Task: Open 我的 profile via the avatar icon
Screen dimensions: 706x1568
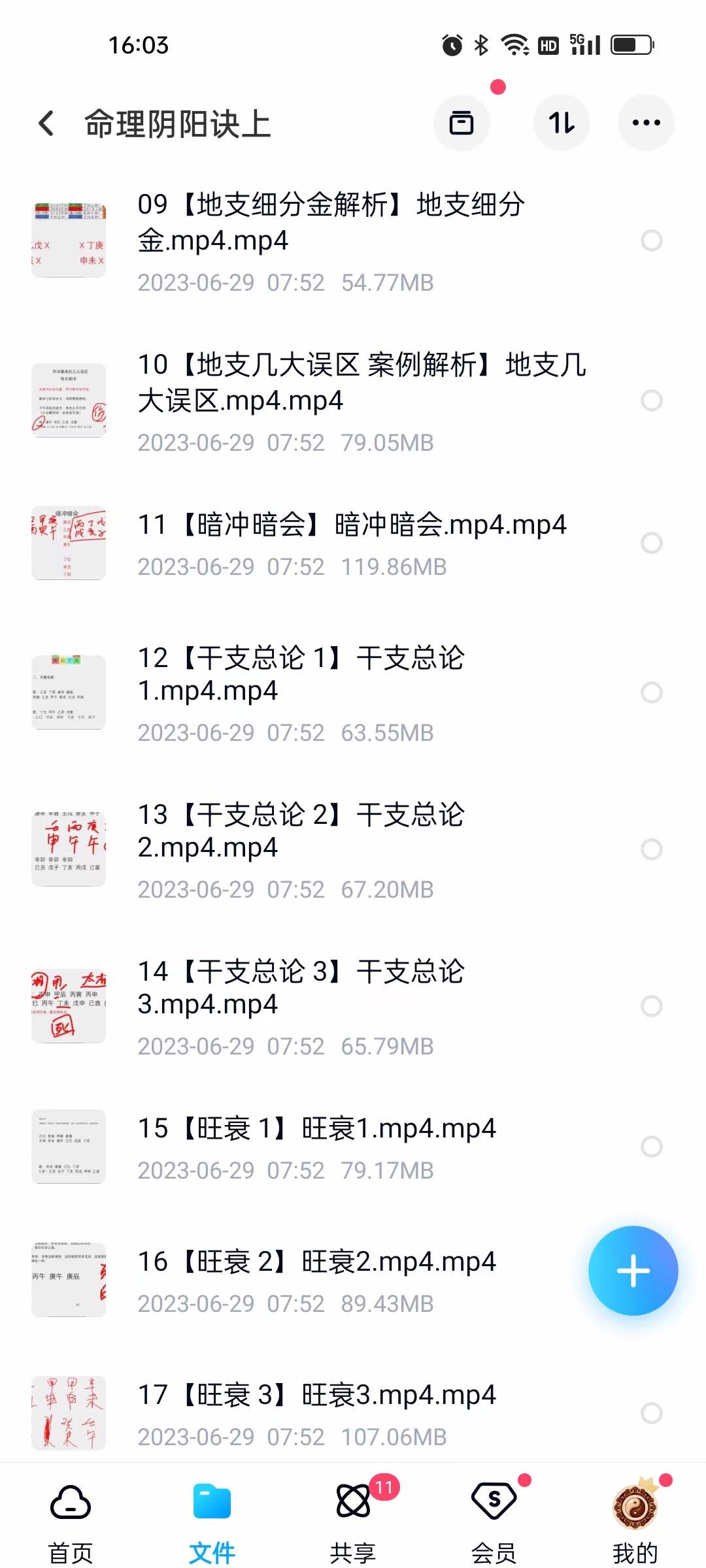Action: pyautogui.click(x=635, y=1502)
